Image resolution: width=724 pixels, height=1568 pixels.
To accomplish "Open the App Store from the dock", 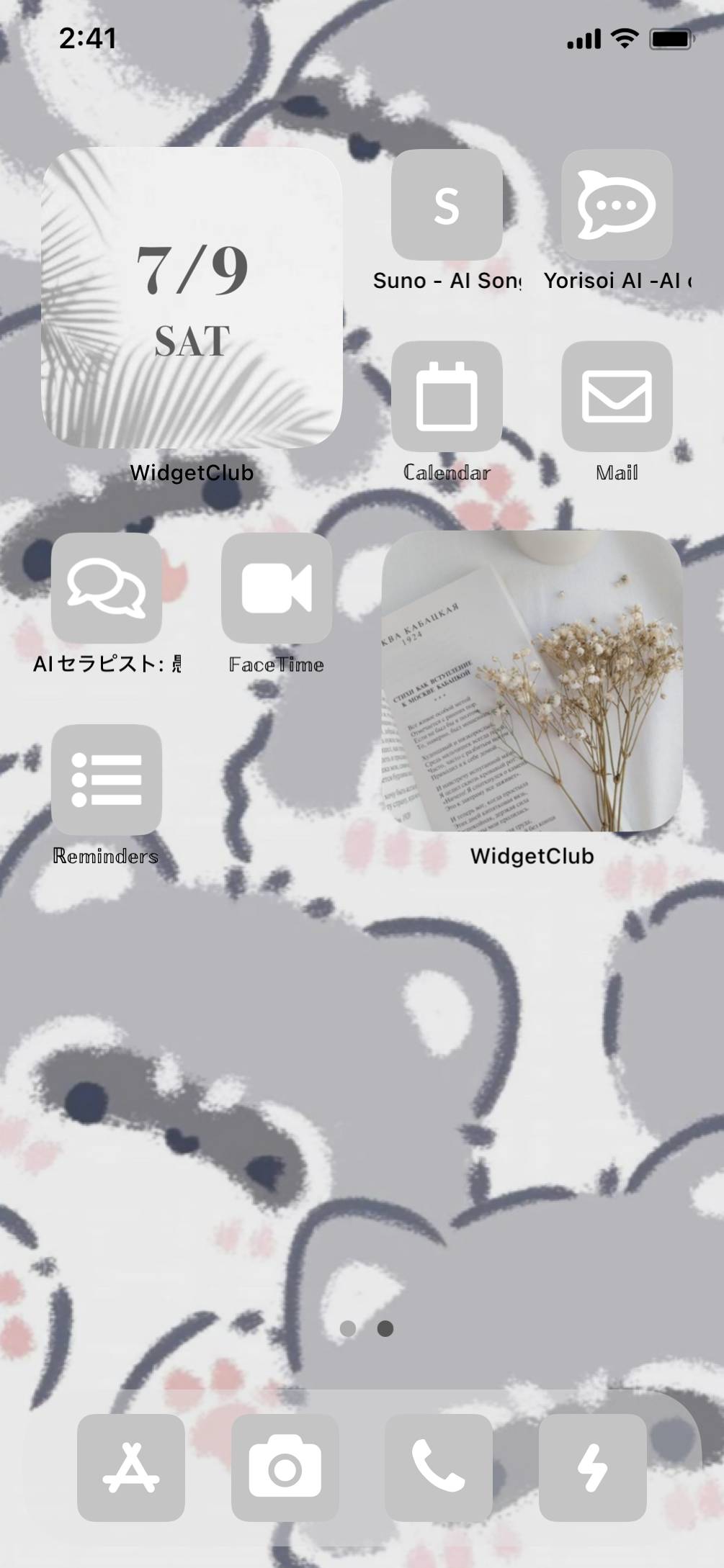I will pyautogui.click(x=131, y=1467).
